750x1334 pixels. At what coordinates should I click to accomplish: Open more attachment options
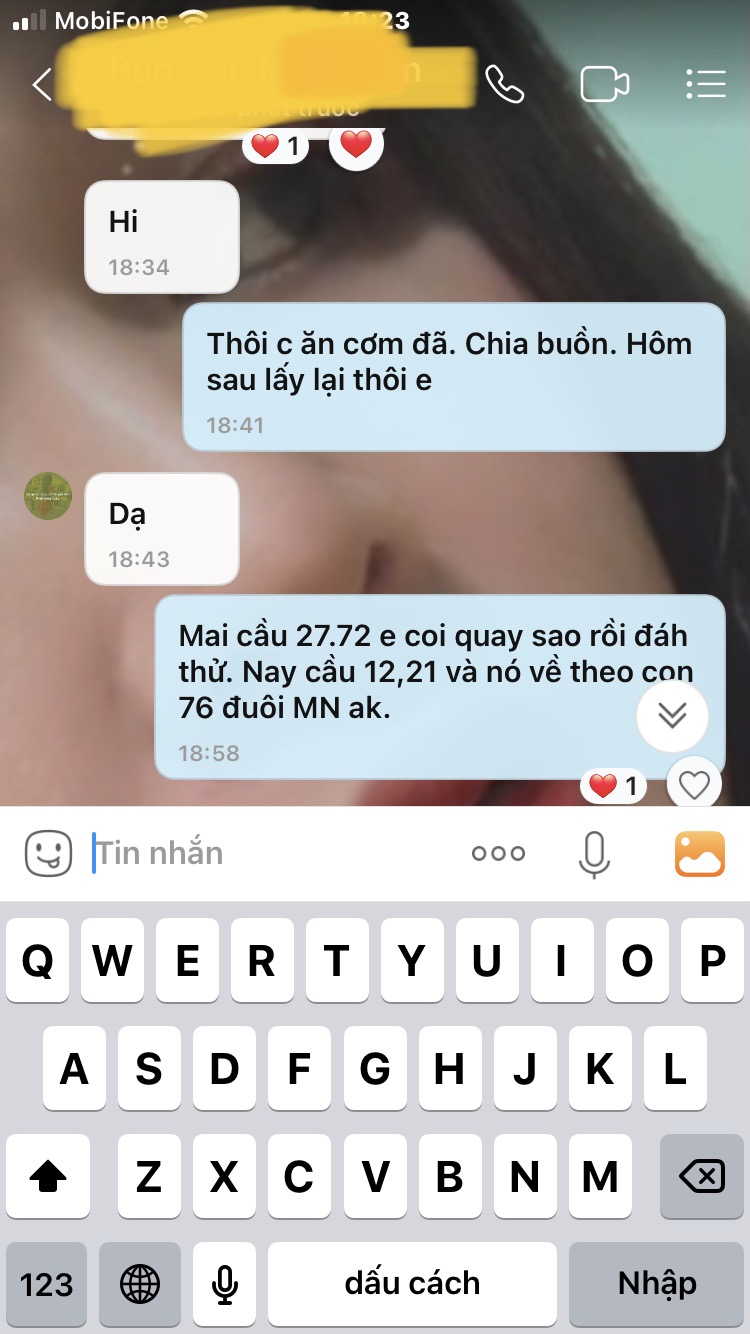498,853
